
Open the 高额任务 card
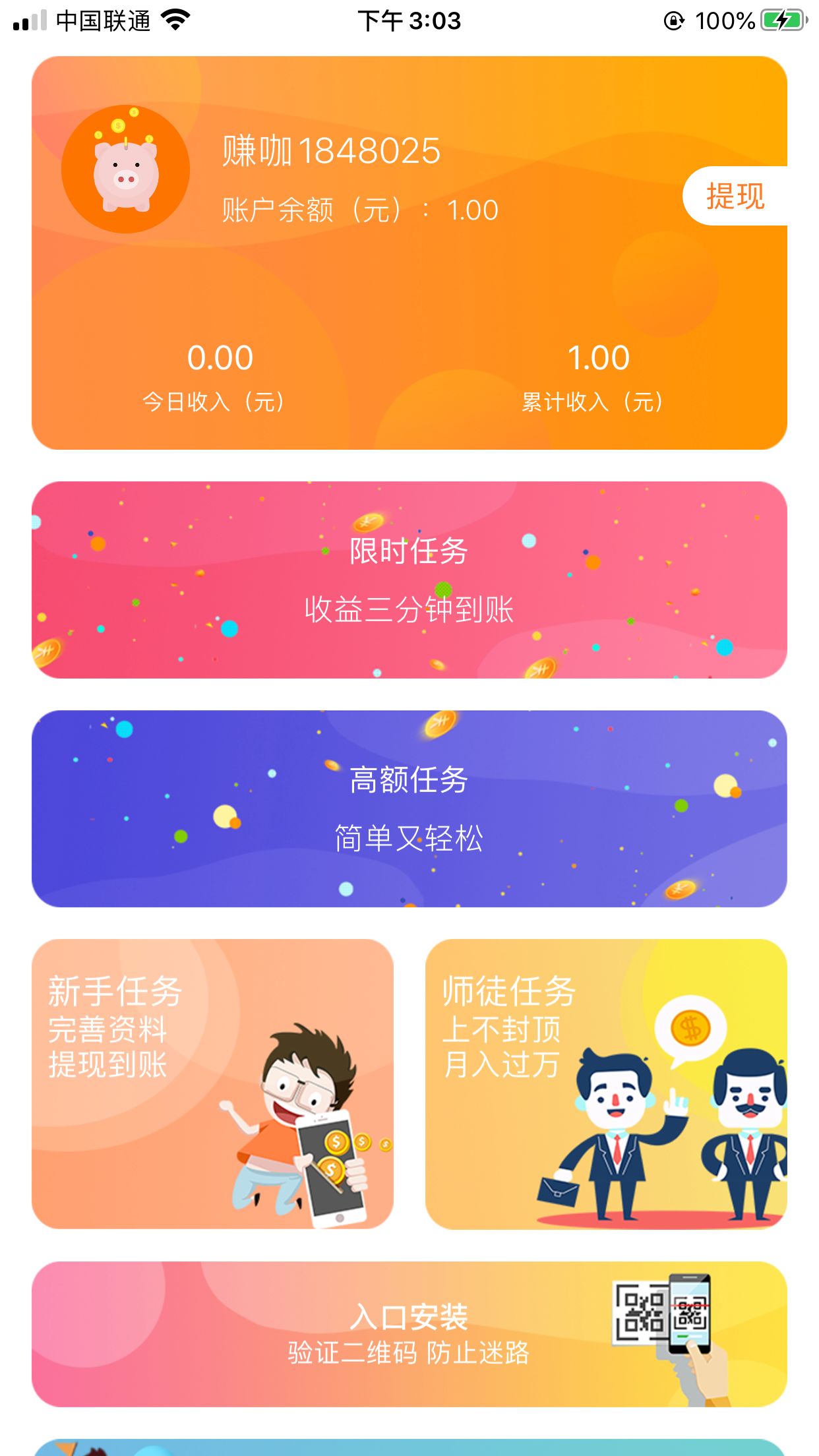[x=409, y=808]
